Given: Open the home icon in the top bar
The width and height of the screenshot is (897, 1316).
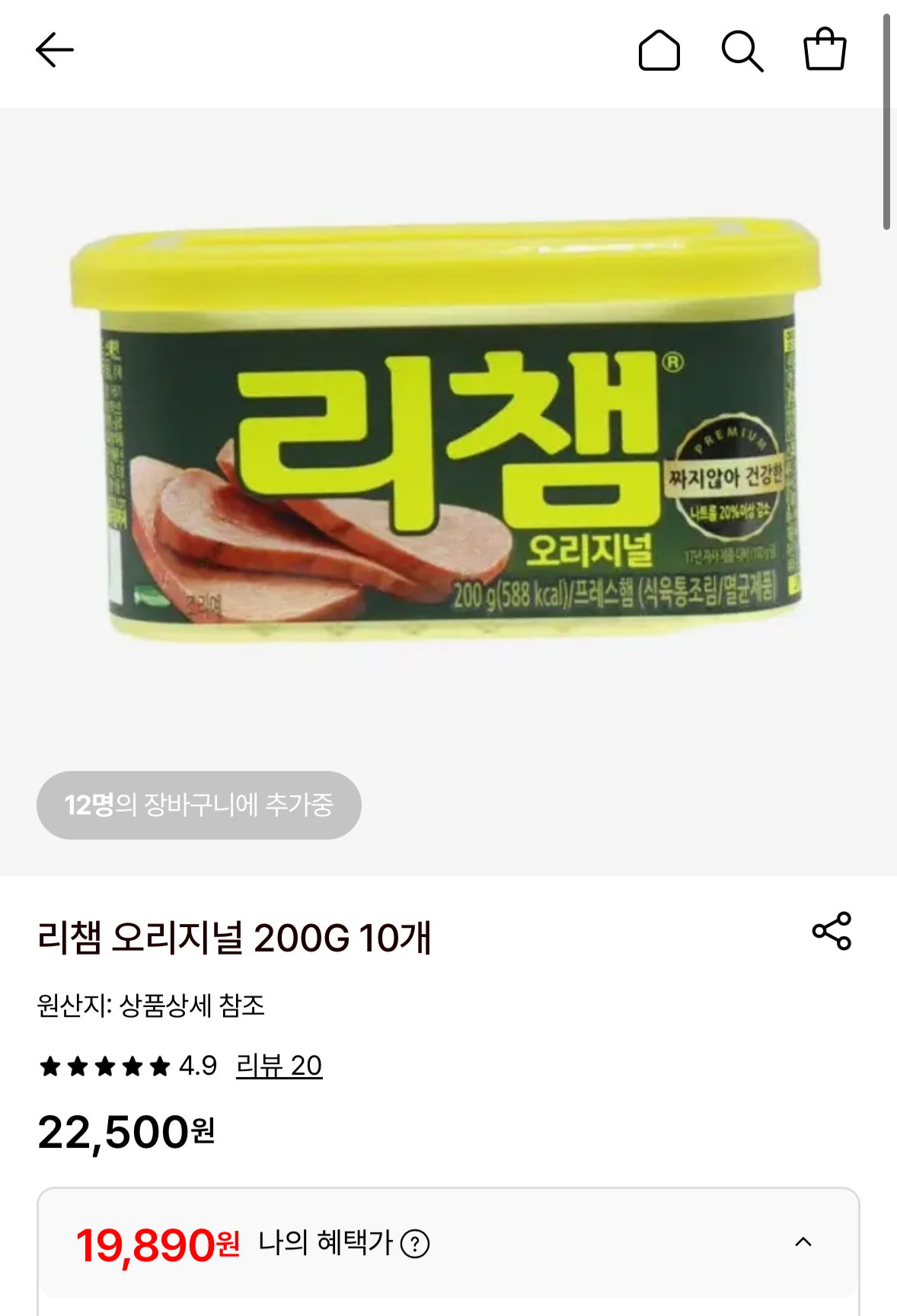Looking at the screenshot, I should [659, 51].
